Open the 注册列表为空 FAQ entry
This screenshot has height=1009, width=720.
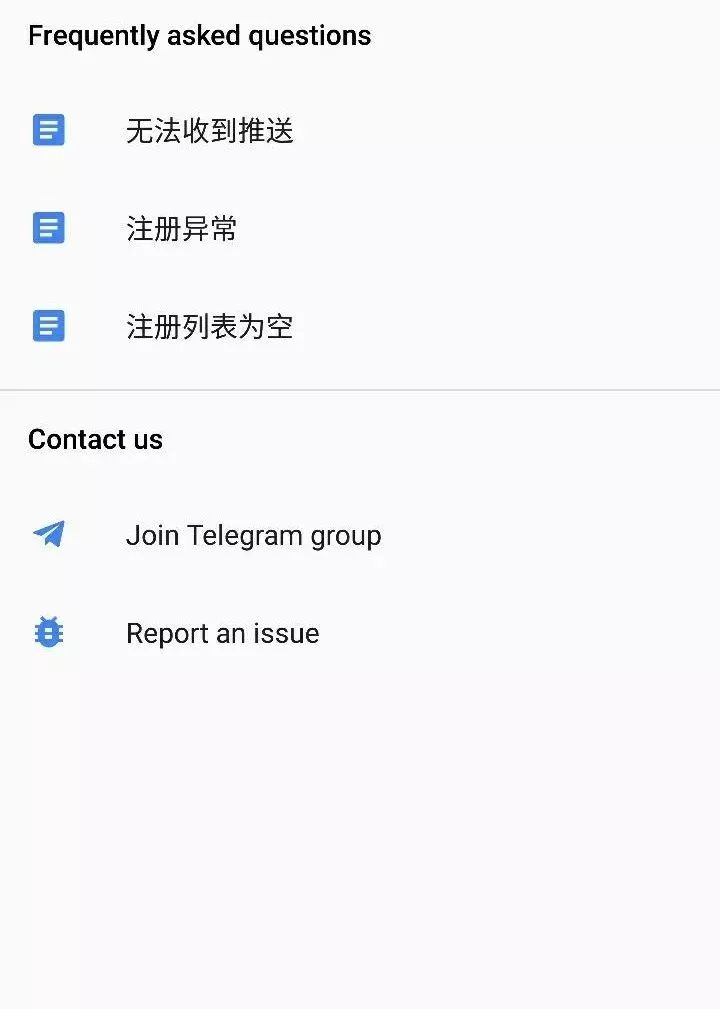pos(209,327)
